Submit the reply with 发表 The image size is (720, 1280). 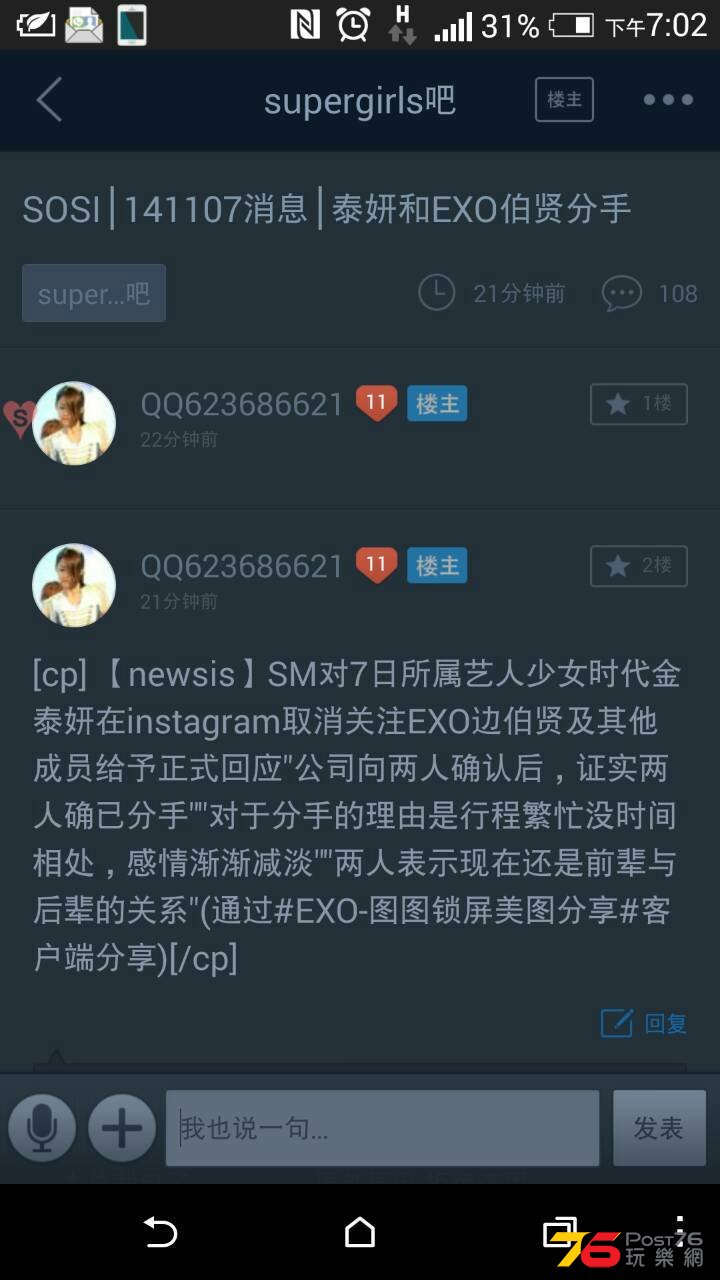click(658, 1128)
